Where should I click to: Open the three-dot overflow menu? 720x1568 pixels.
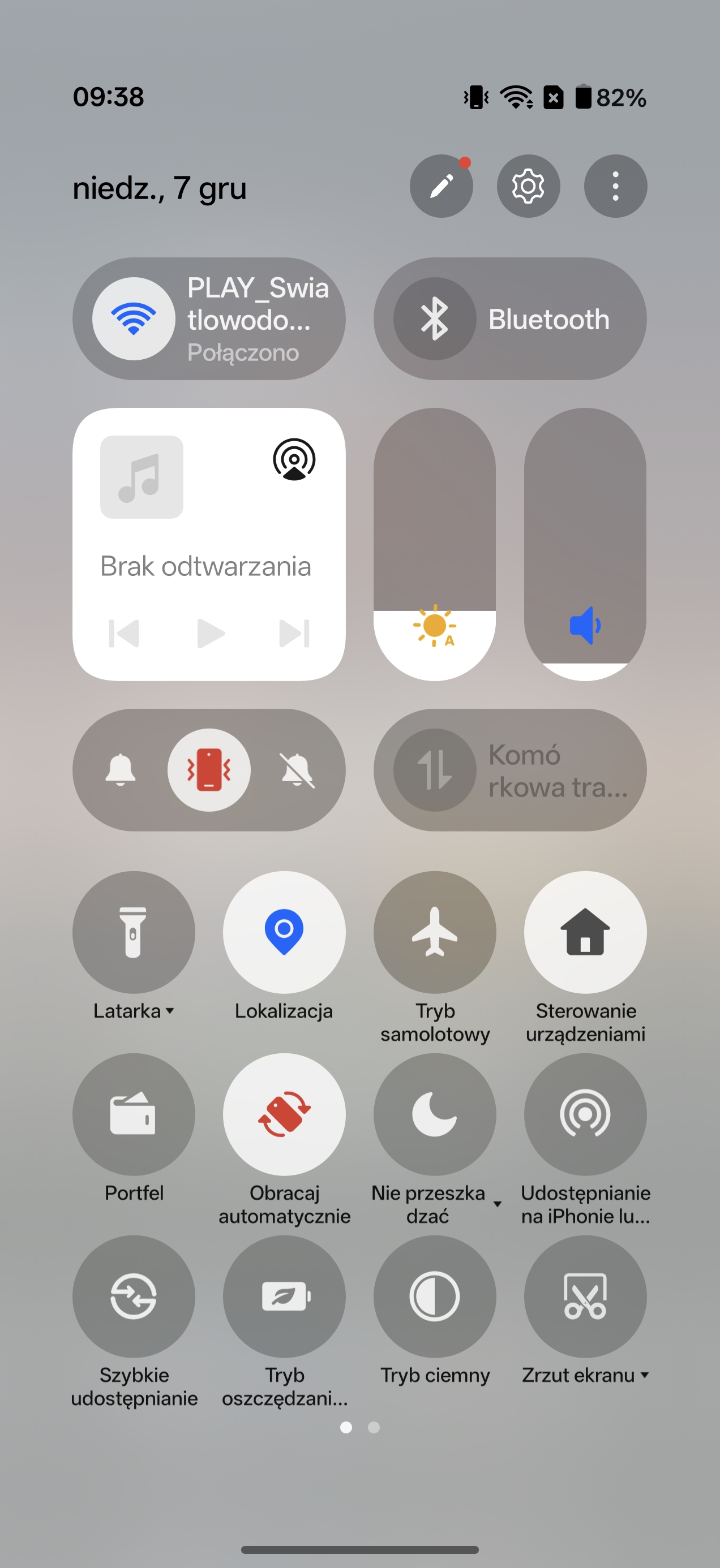coord(615,186)
